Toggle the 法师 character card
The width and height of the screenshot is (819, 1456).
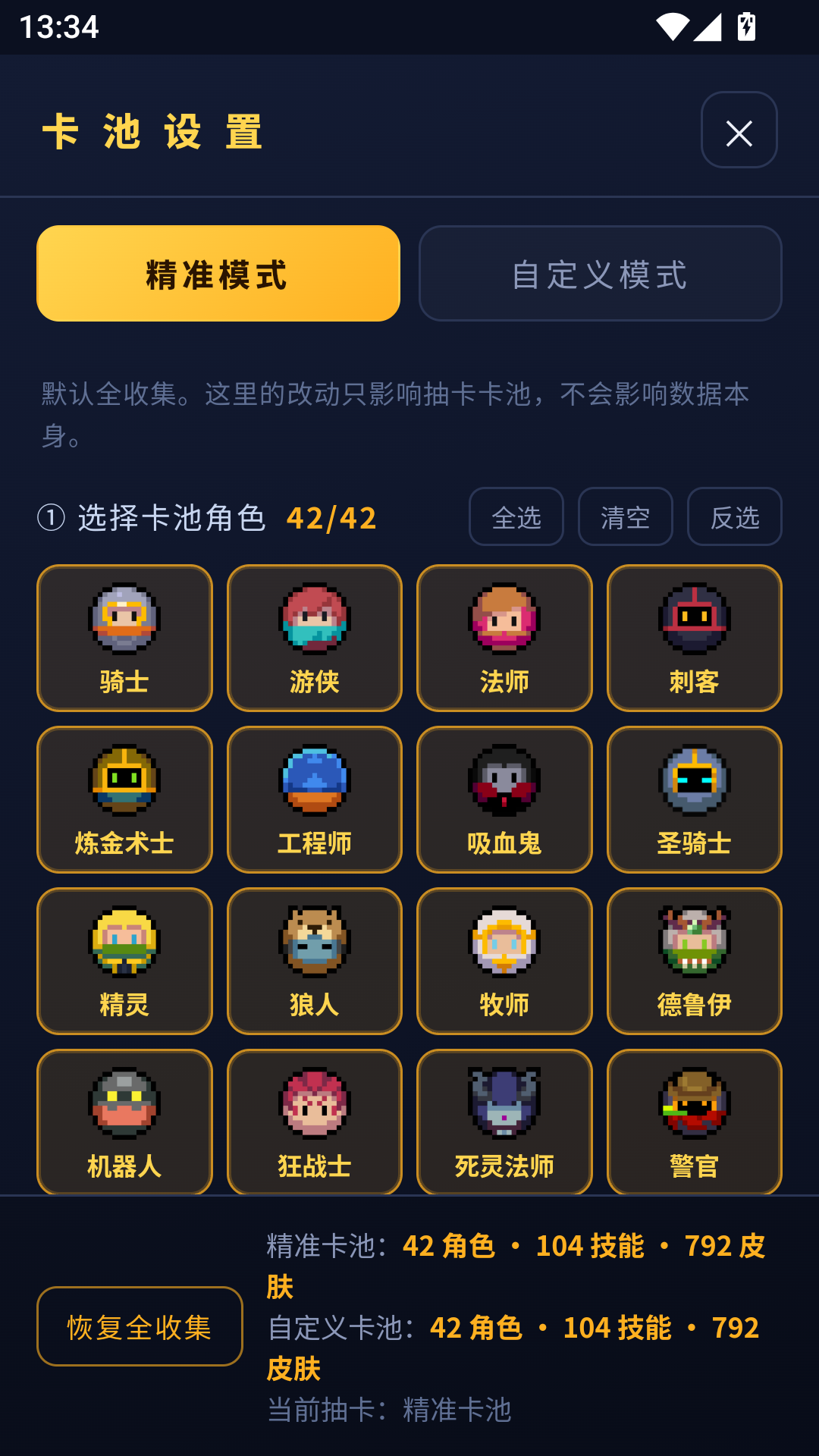[504, 638]
